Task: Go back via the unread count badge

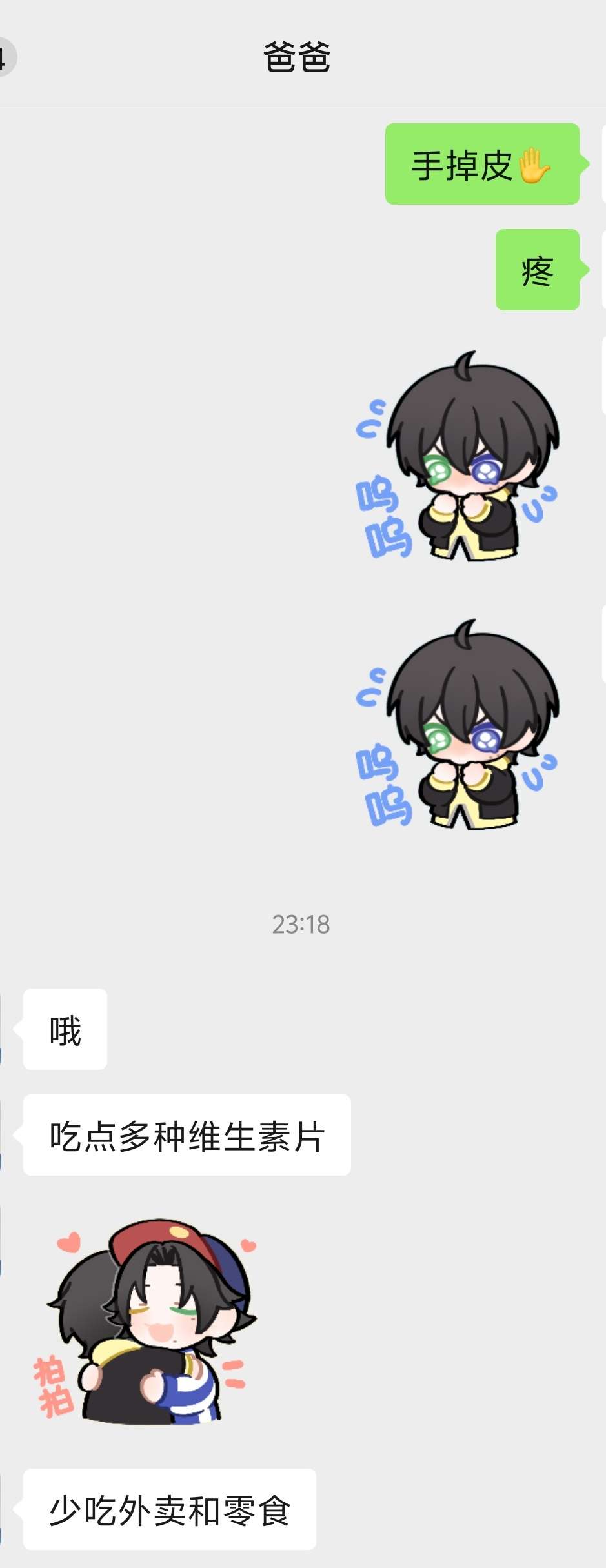Action: (x=5, y=58)
